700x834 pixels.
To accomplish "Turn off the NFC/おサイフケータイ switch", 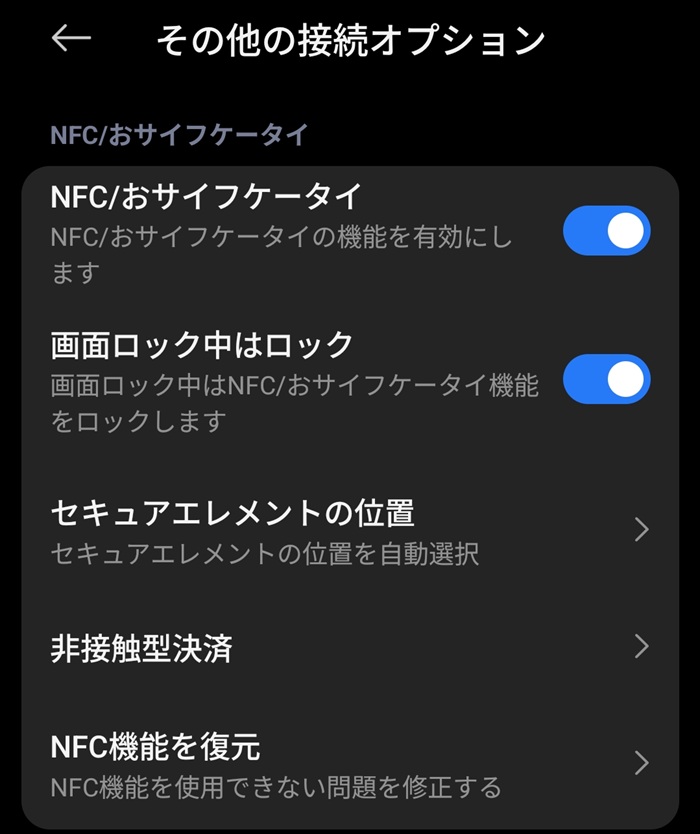I will 606,232.
